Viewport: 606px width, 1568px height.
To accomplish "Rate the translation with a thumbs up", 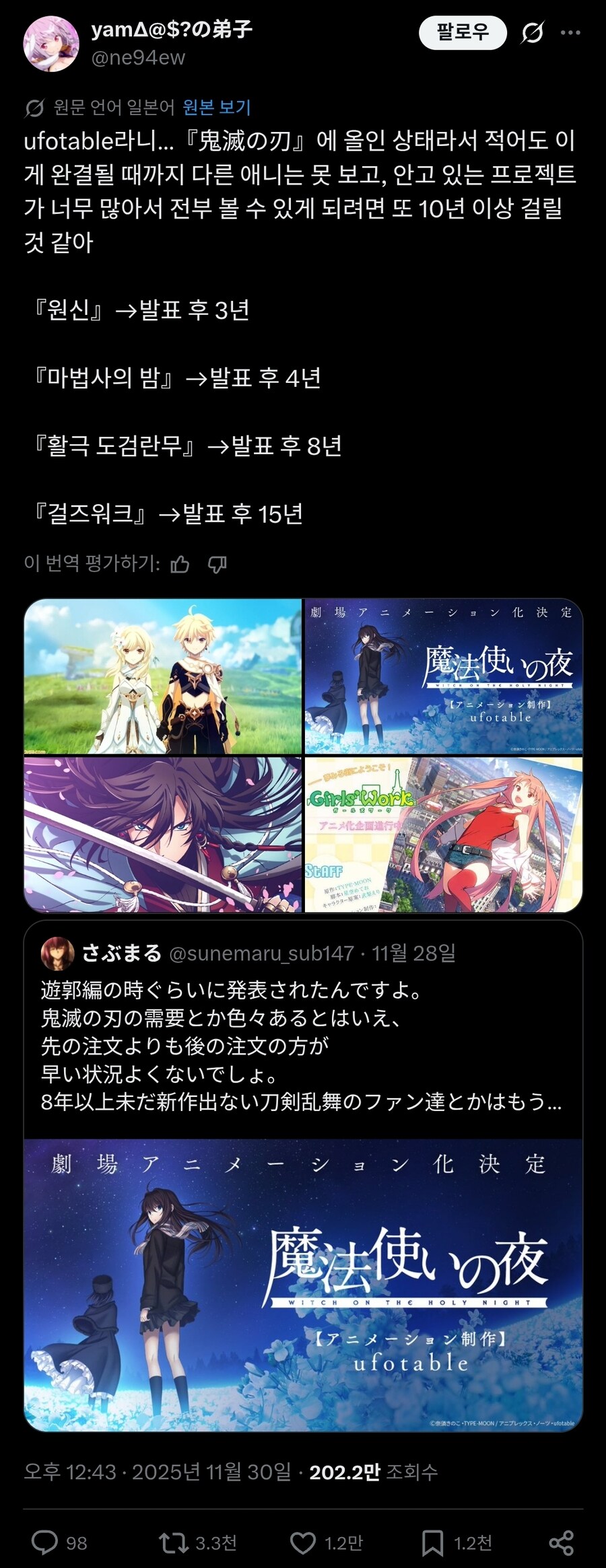I will 180,564.
